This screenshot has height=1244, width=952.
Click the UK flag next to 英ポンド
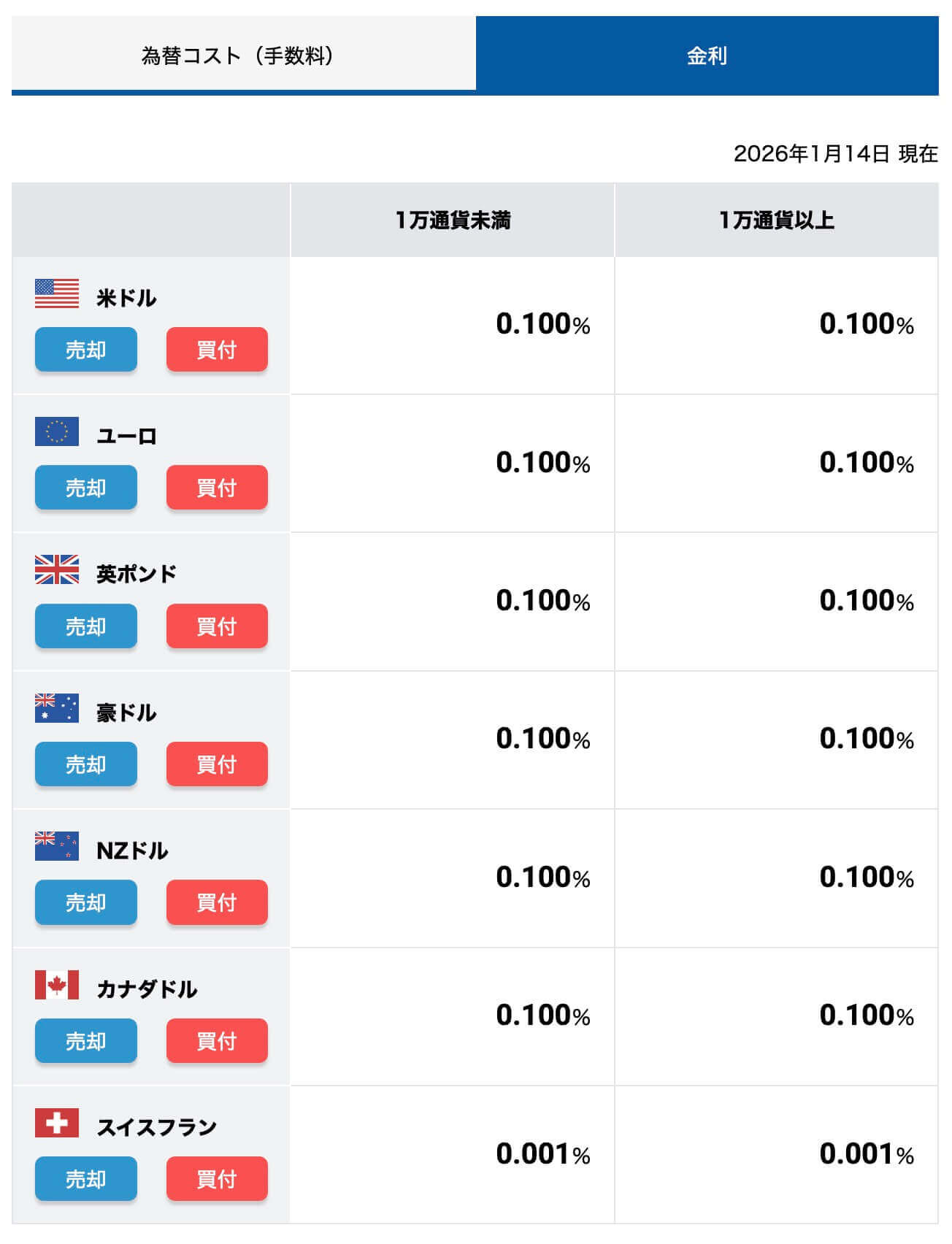point(57,572)
